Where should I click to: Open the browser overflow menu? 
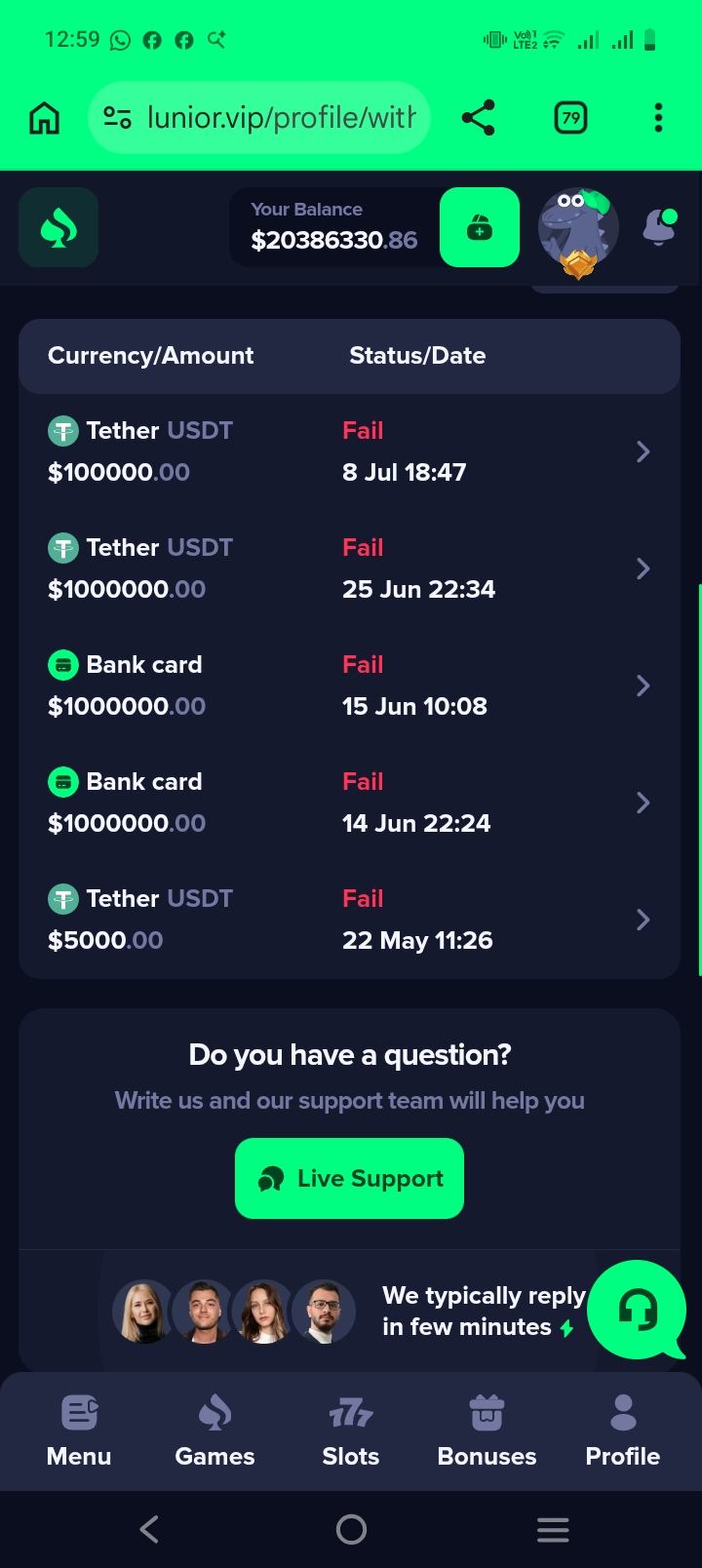click(658, 118)
